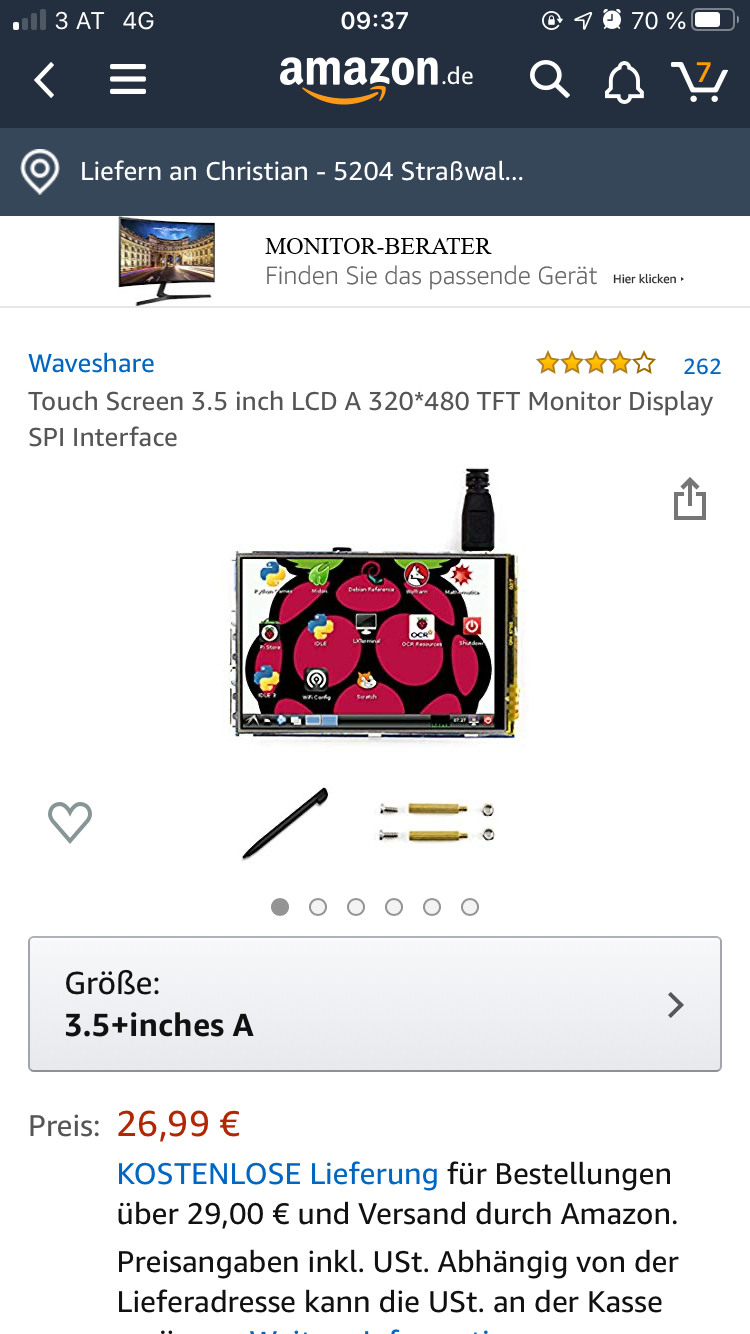Share this product

tap(689, 498)
